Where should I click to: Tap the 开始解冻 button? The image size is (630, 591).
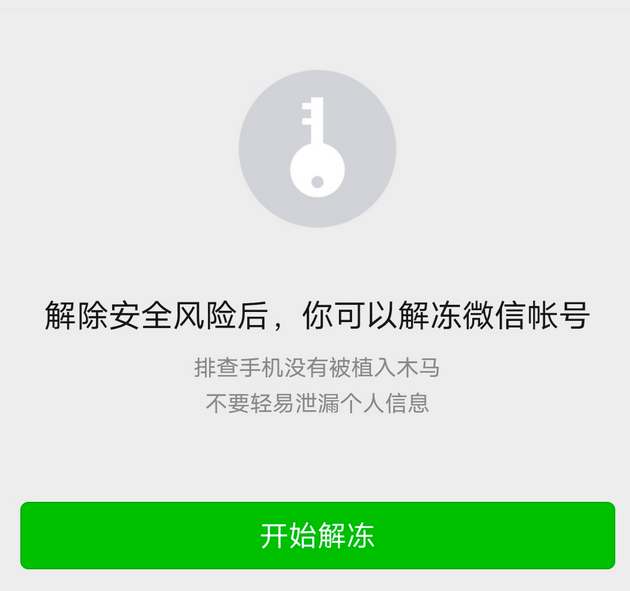click(317, 536)
